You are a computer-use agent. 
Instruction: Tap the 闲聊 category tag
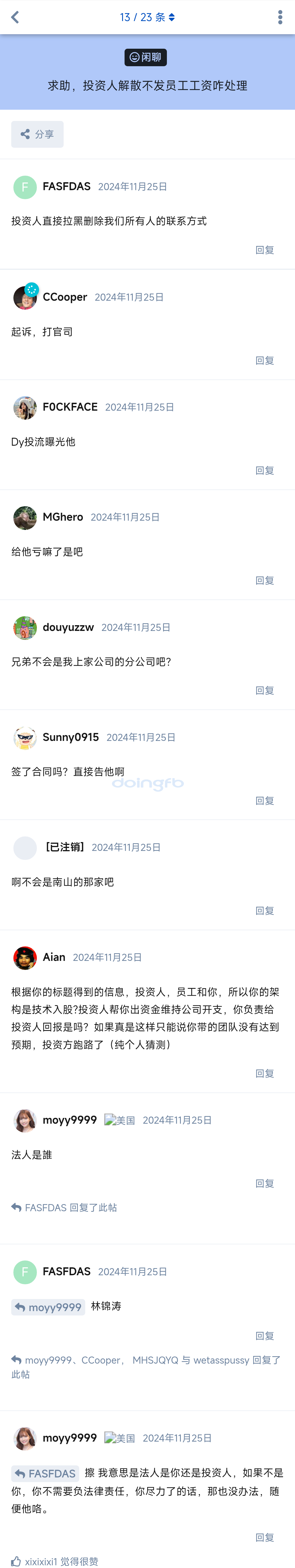click(146, 57)
